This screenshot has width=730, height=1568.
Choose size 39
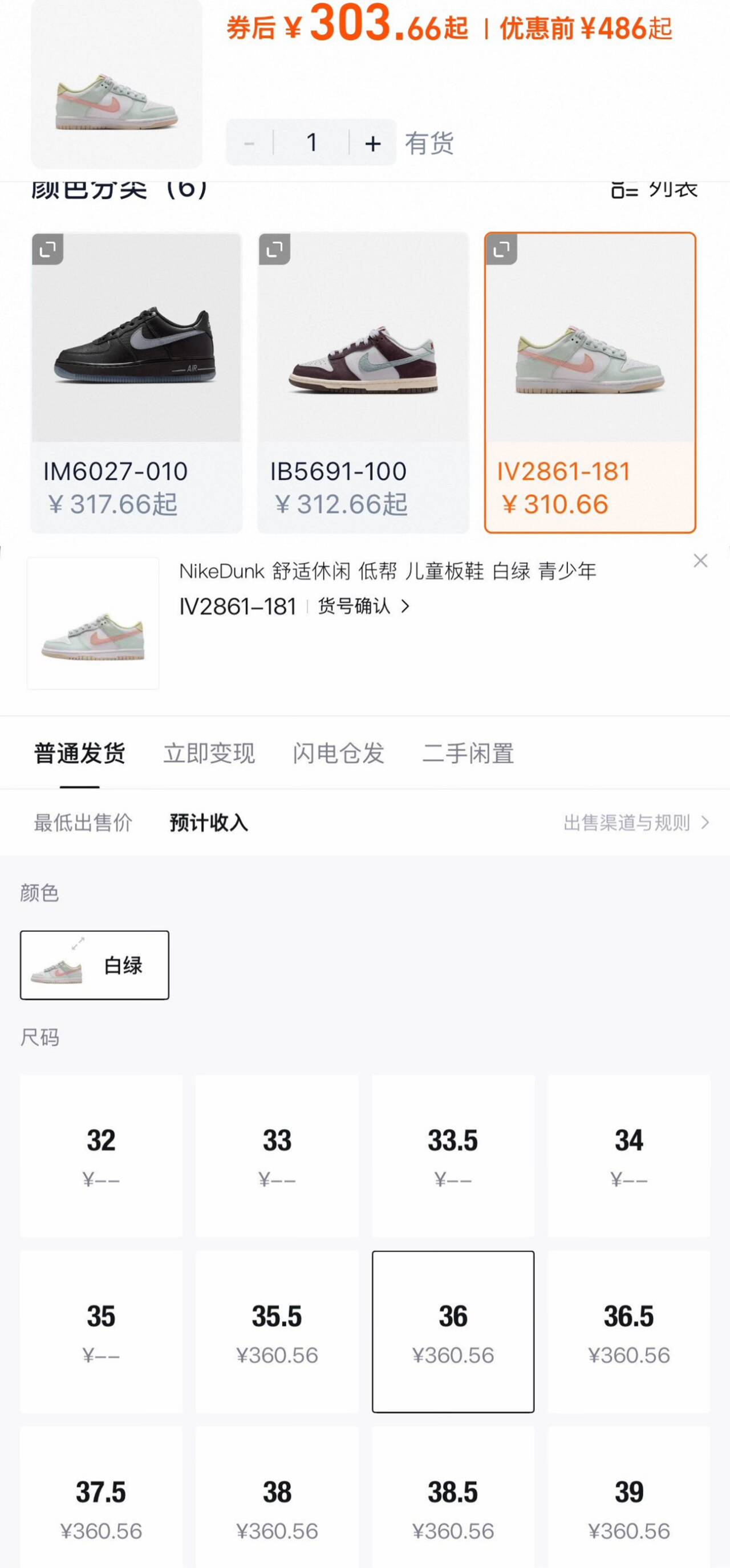(628, 1504)
